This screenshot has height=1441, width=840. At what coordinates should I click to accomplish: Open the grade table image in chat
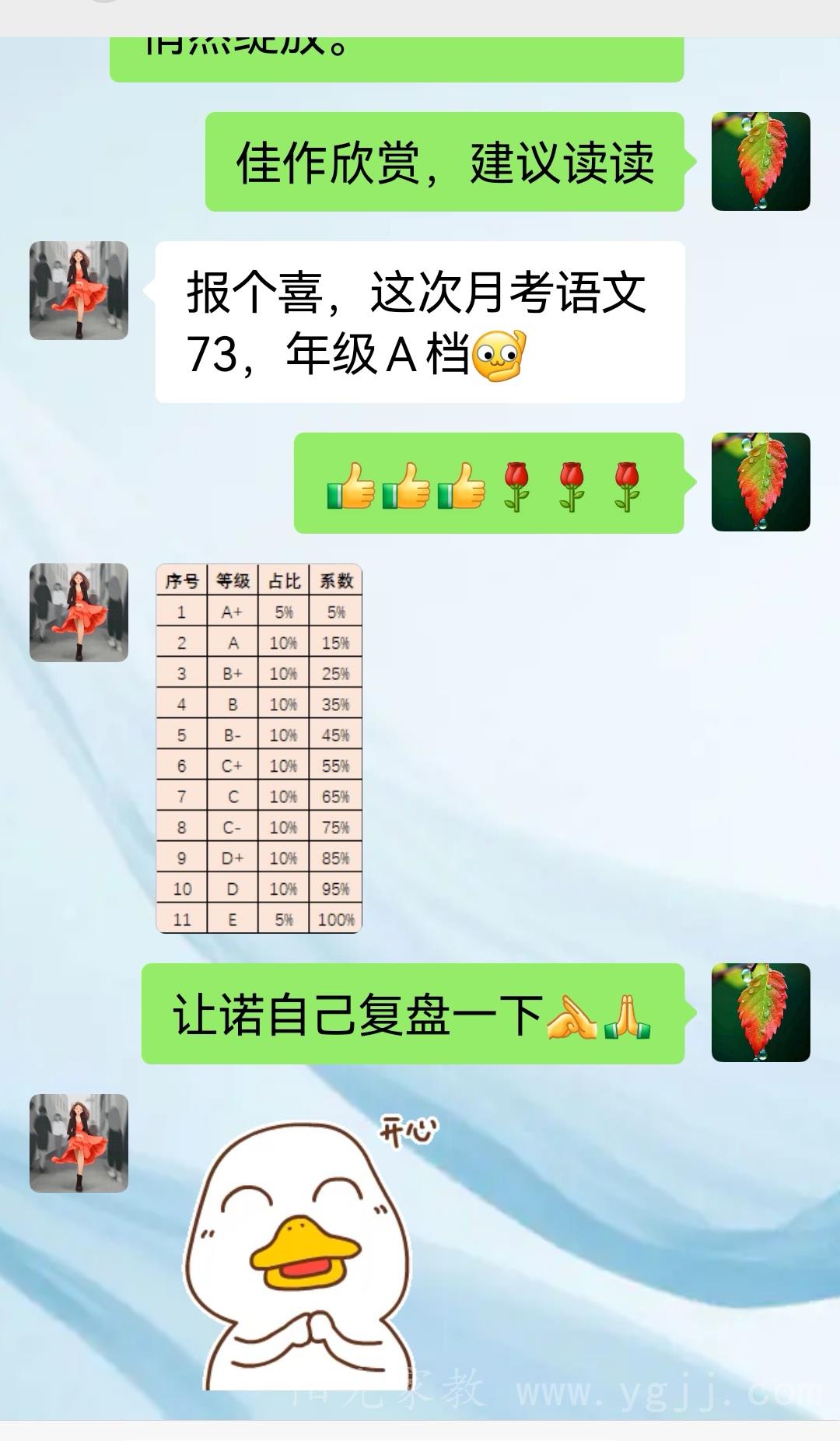(x=259, y=749)
